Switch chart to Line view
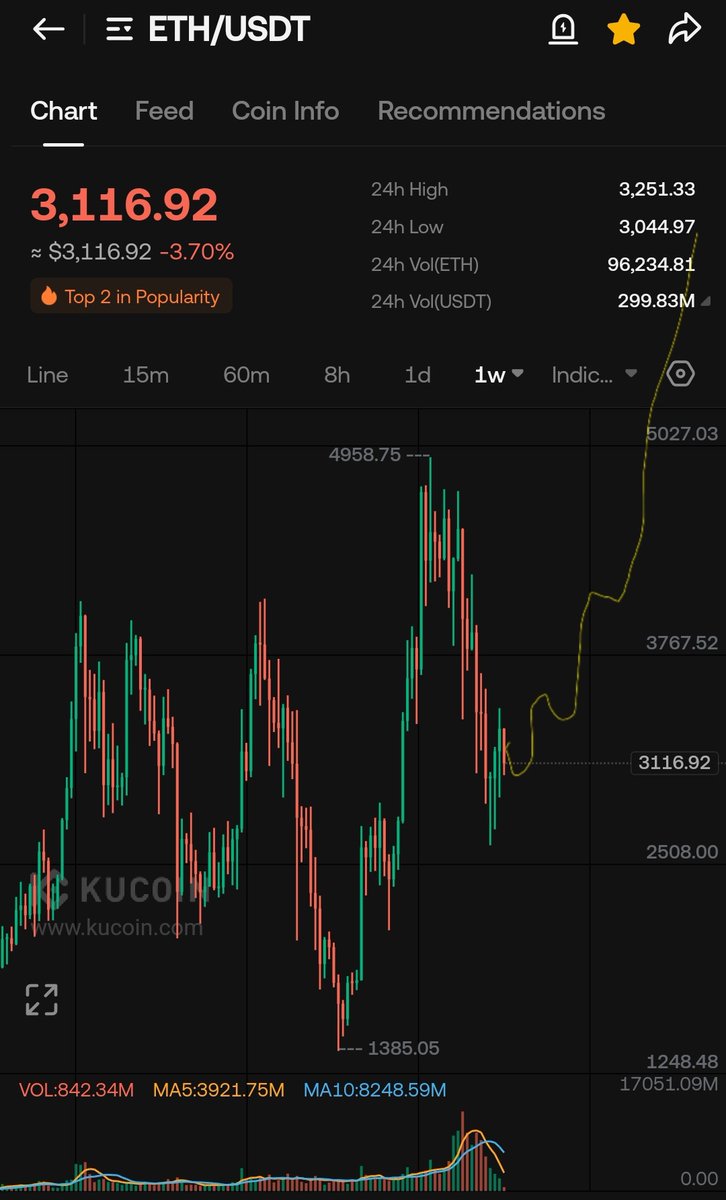Viewport: 726px width, 1200px height. click(x=47, y=375)
